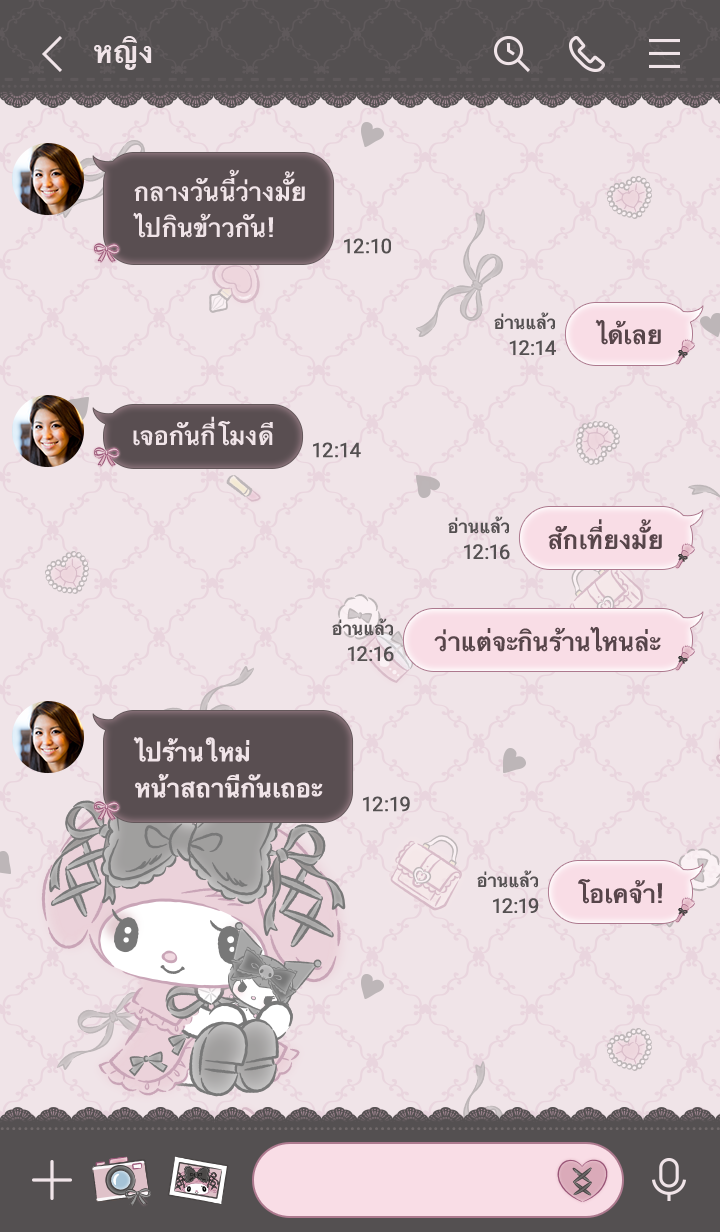This screenshot has width=720, height=1232.
Task: Open the plus attachment options
Action: (51, 1181)
